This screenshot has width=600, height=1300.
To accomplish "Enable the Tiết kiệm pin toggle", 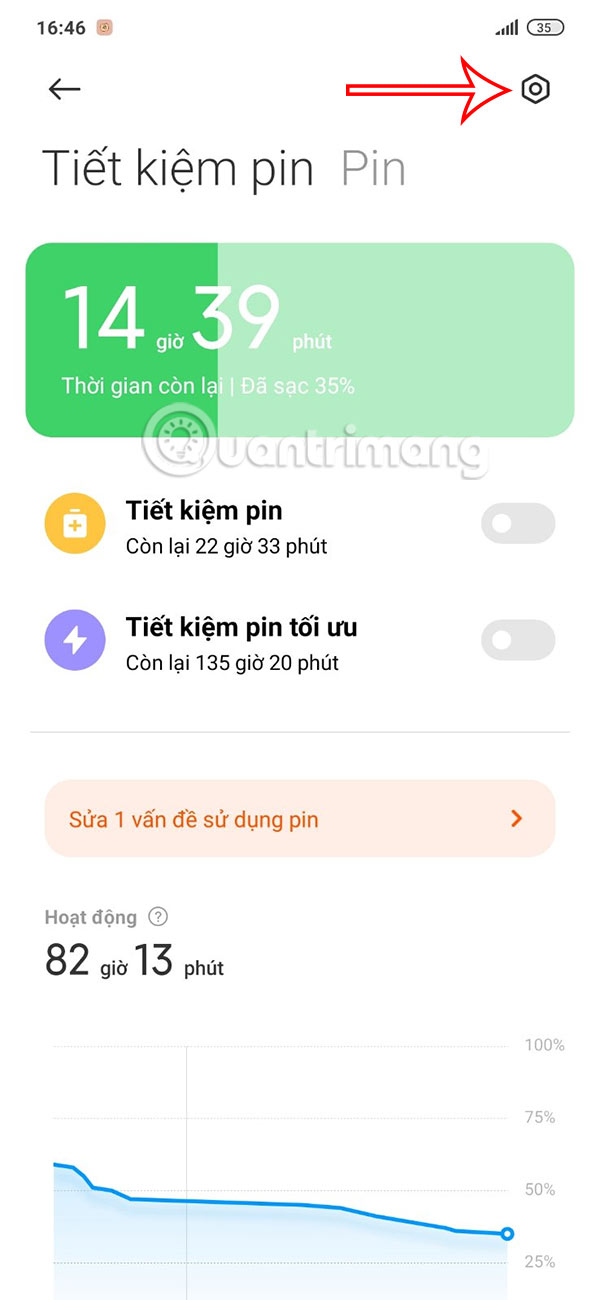I will pyautogui.click(x=517, y=524).
